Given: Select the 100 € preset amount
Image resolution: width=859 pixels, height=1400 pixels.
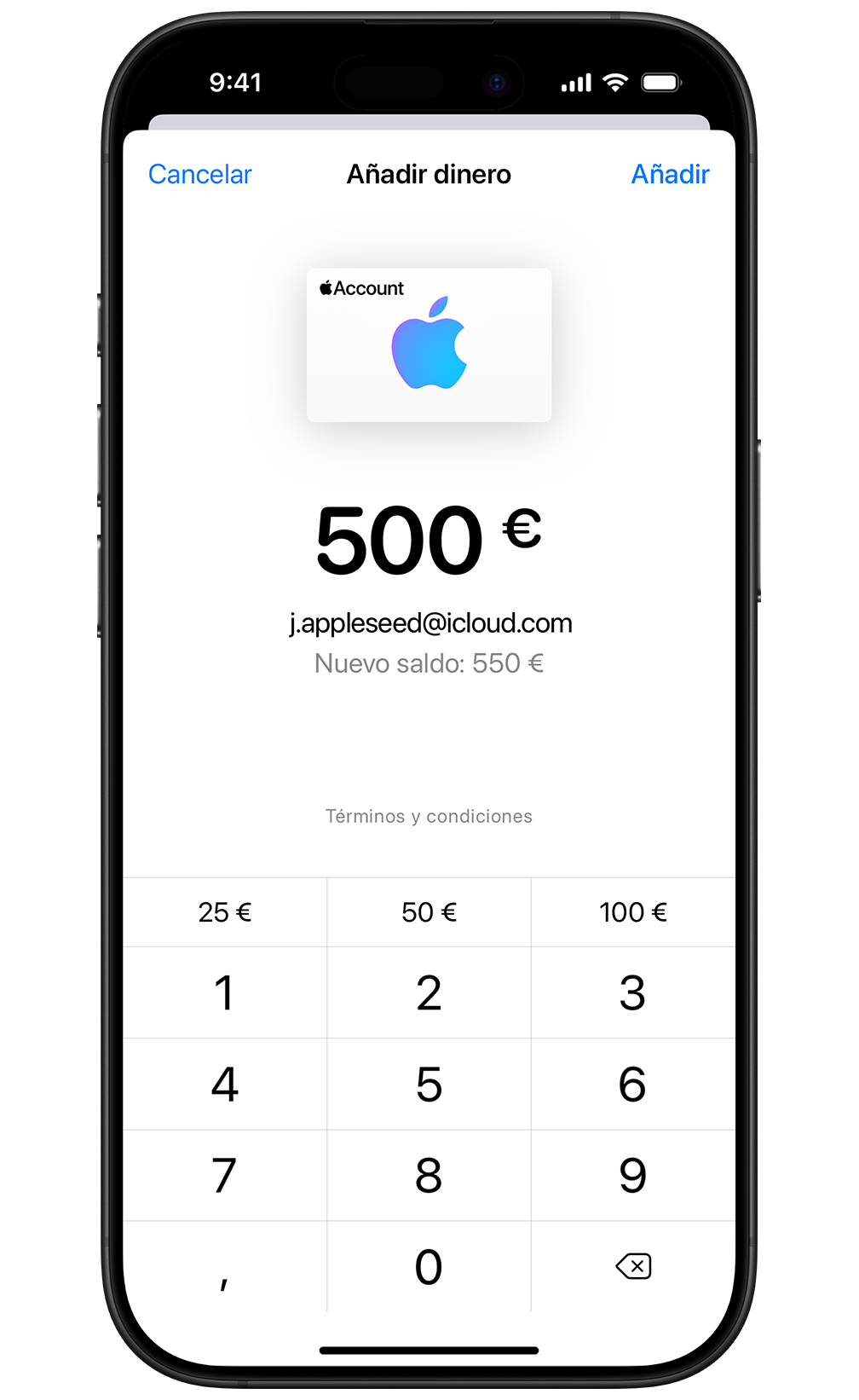Looking at the screenshot, I should tap(632, 912).
